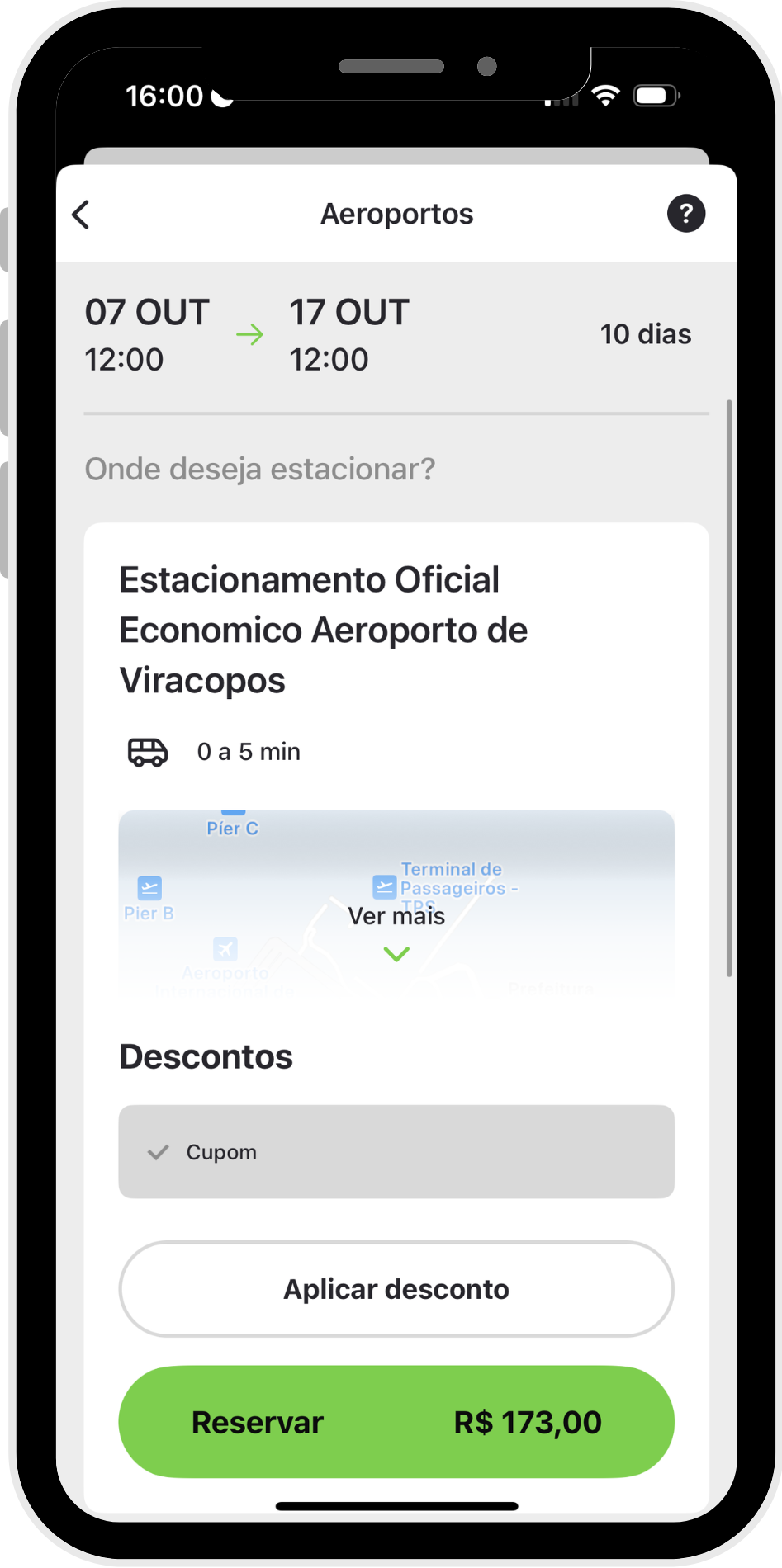The image size is (782, 1568).
Task: Change the 17 OUT check-out date
Action: pos(348,334)
